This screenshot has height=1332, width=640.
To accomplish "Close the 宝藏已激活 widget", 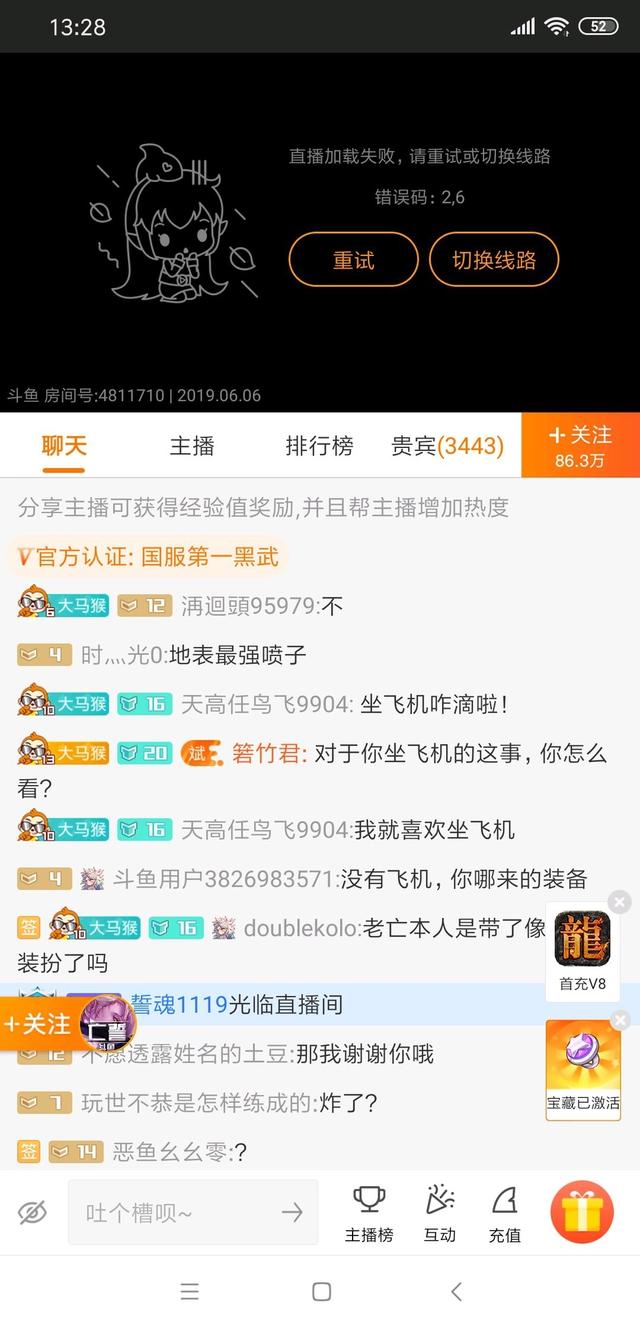I will click(x=620, y=1020).
